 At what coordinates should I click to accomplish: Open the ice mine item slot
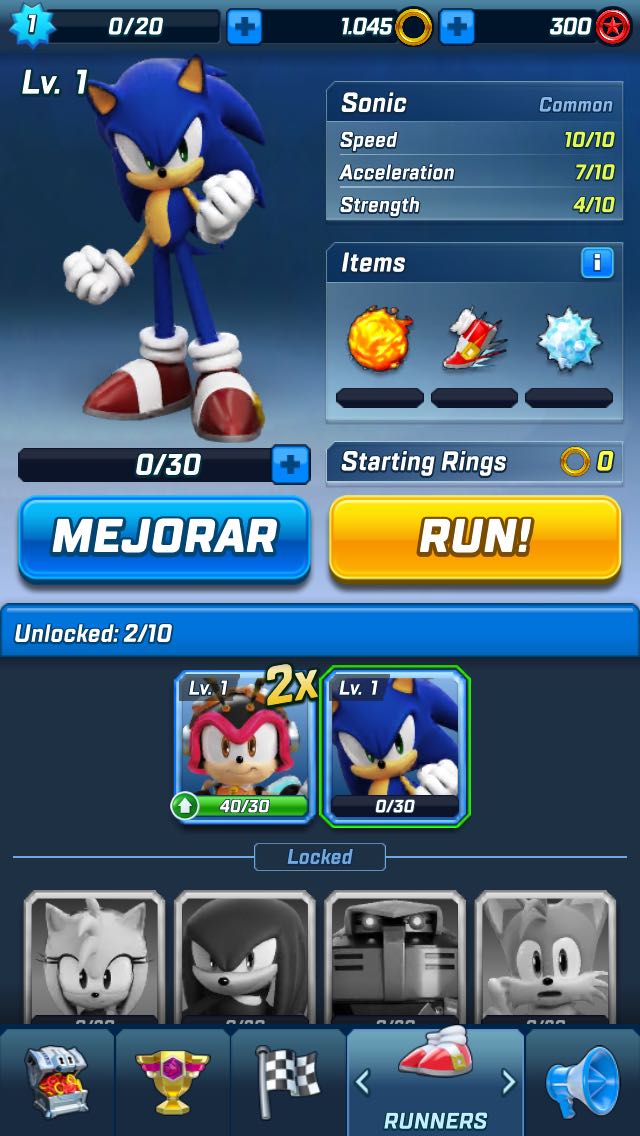click(568, 341)
